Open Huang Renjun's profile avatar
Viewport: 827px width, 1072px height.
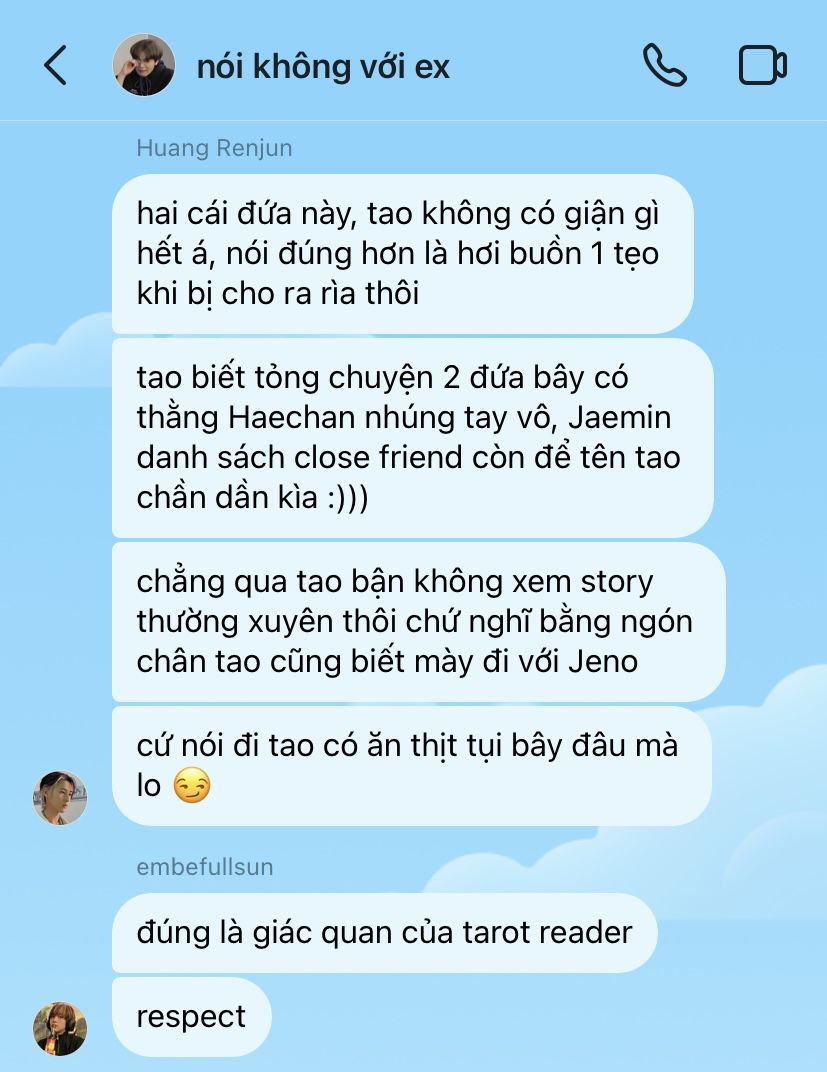point(60,797)
